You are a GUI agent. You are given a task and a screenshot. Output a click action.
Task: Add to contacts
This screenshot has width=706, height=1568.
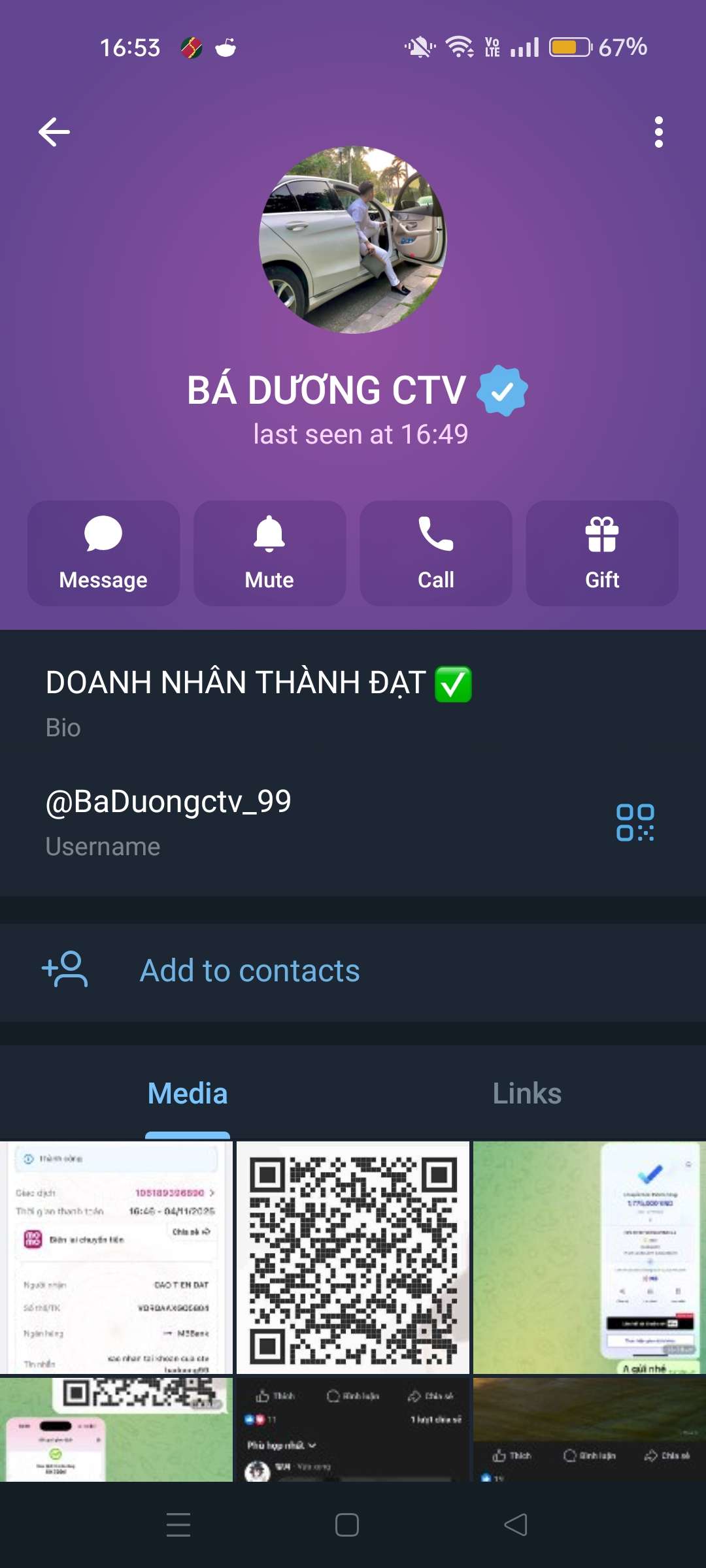click(250, 971)
